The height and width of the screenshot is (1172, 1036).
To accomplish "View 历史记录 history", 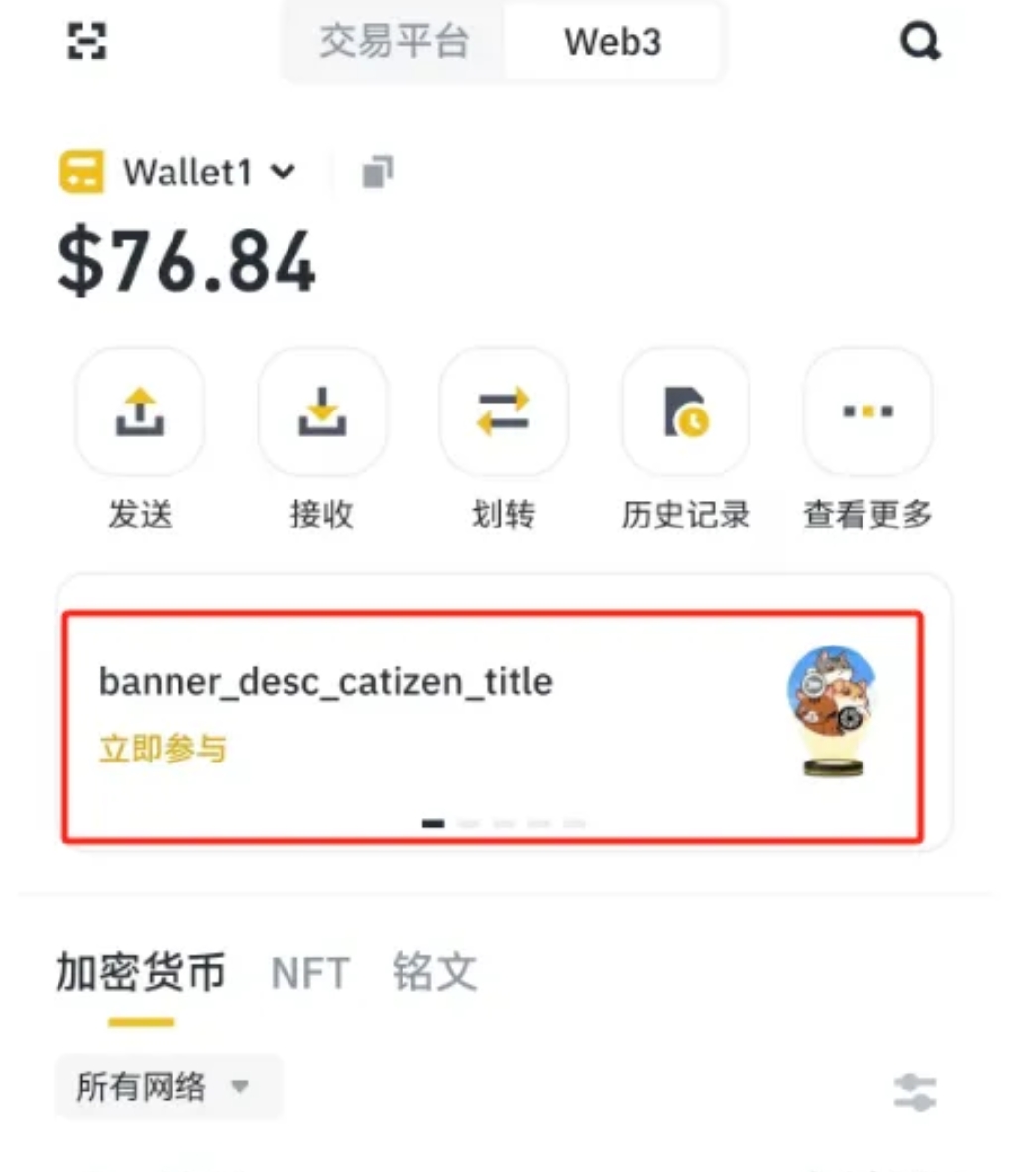I will point(685,412).
